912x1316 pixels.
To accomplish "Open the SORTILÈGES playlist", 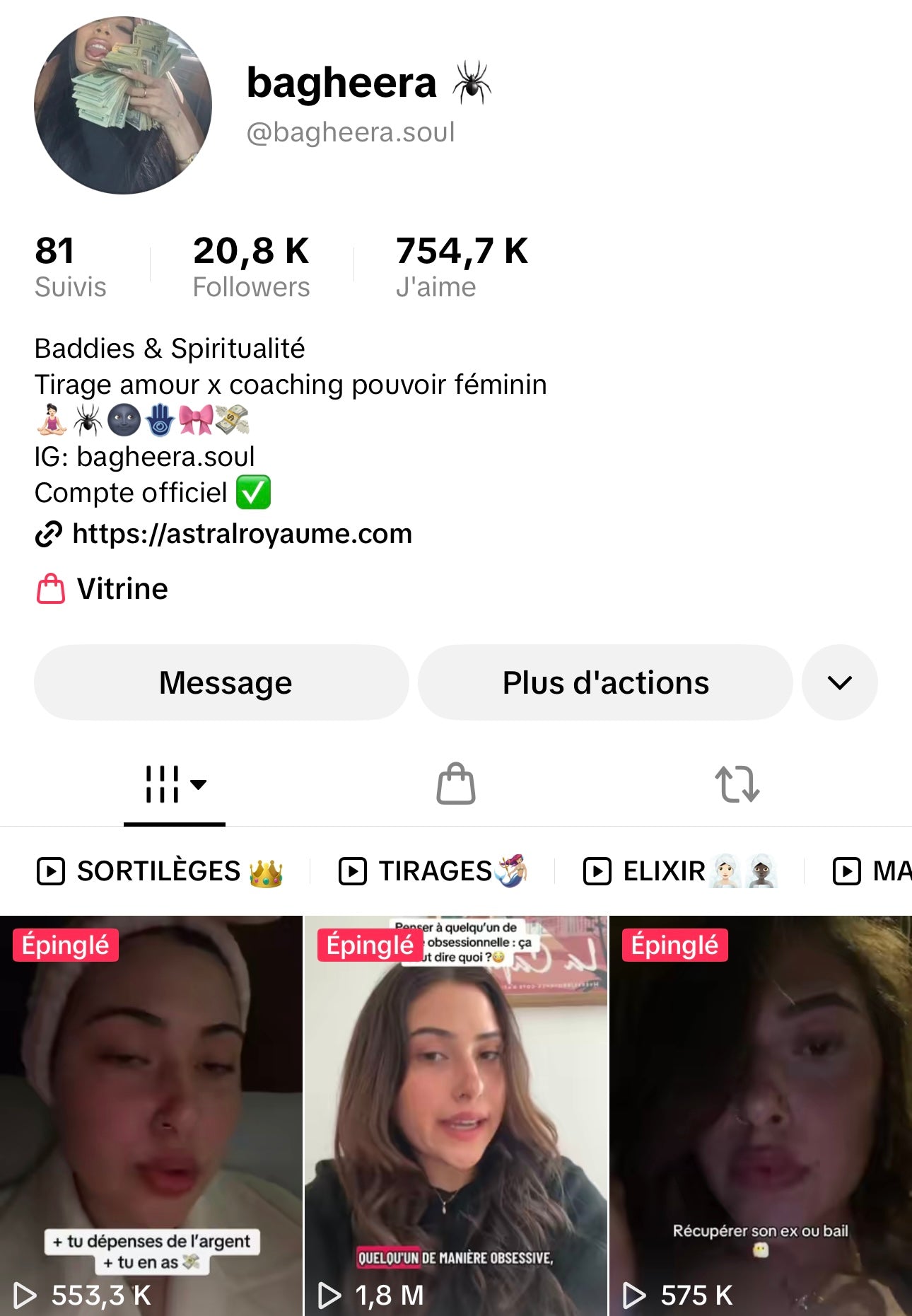I will pos(159,871).
